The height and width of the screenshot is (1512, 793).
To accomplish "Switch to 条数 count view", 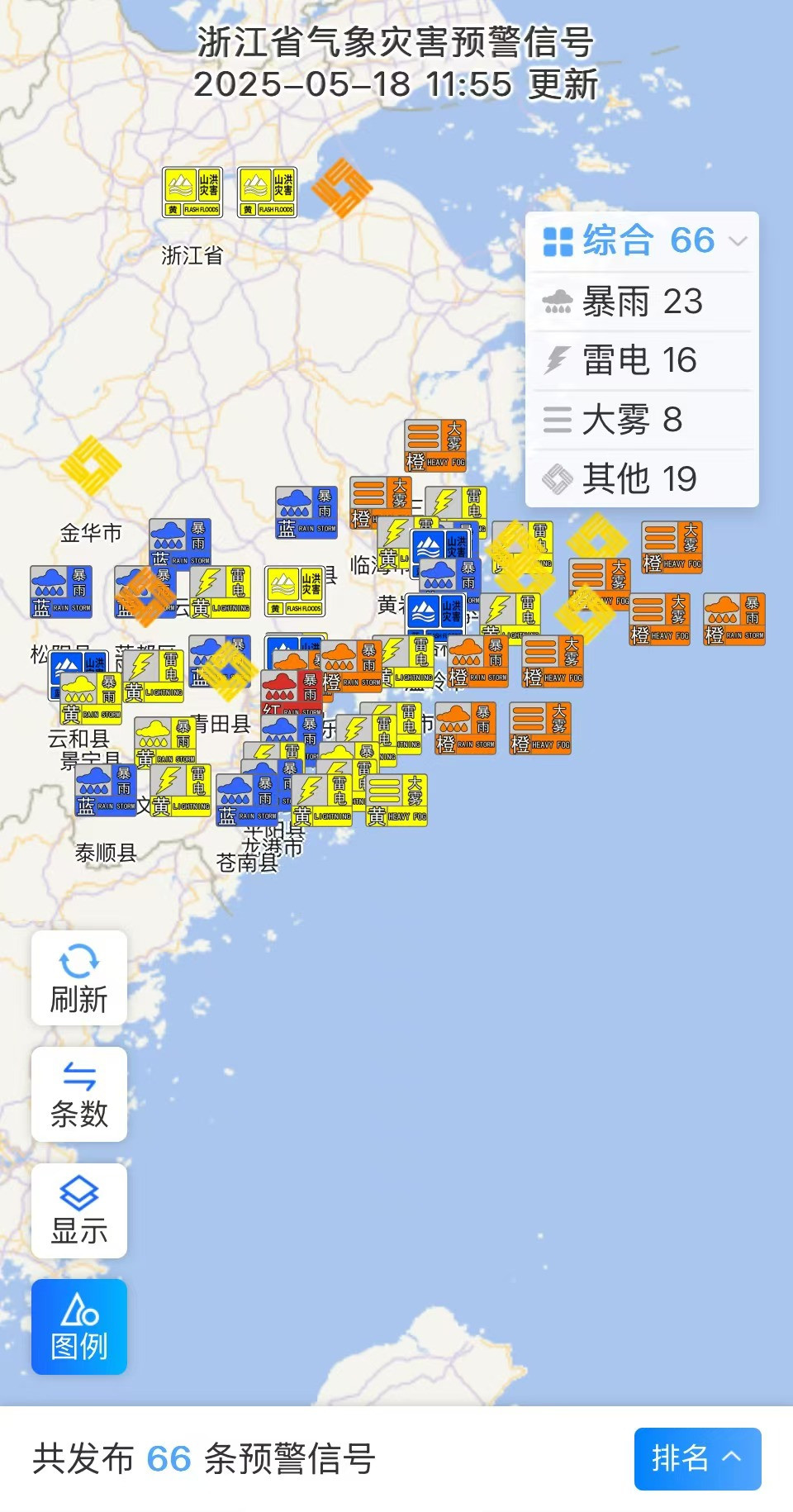I will coord(79,1095).
